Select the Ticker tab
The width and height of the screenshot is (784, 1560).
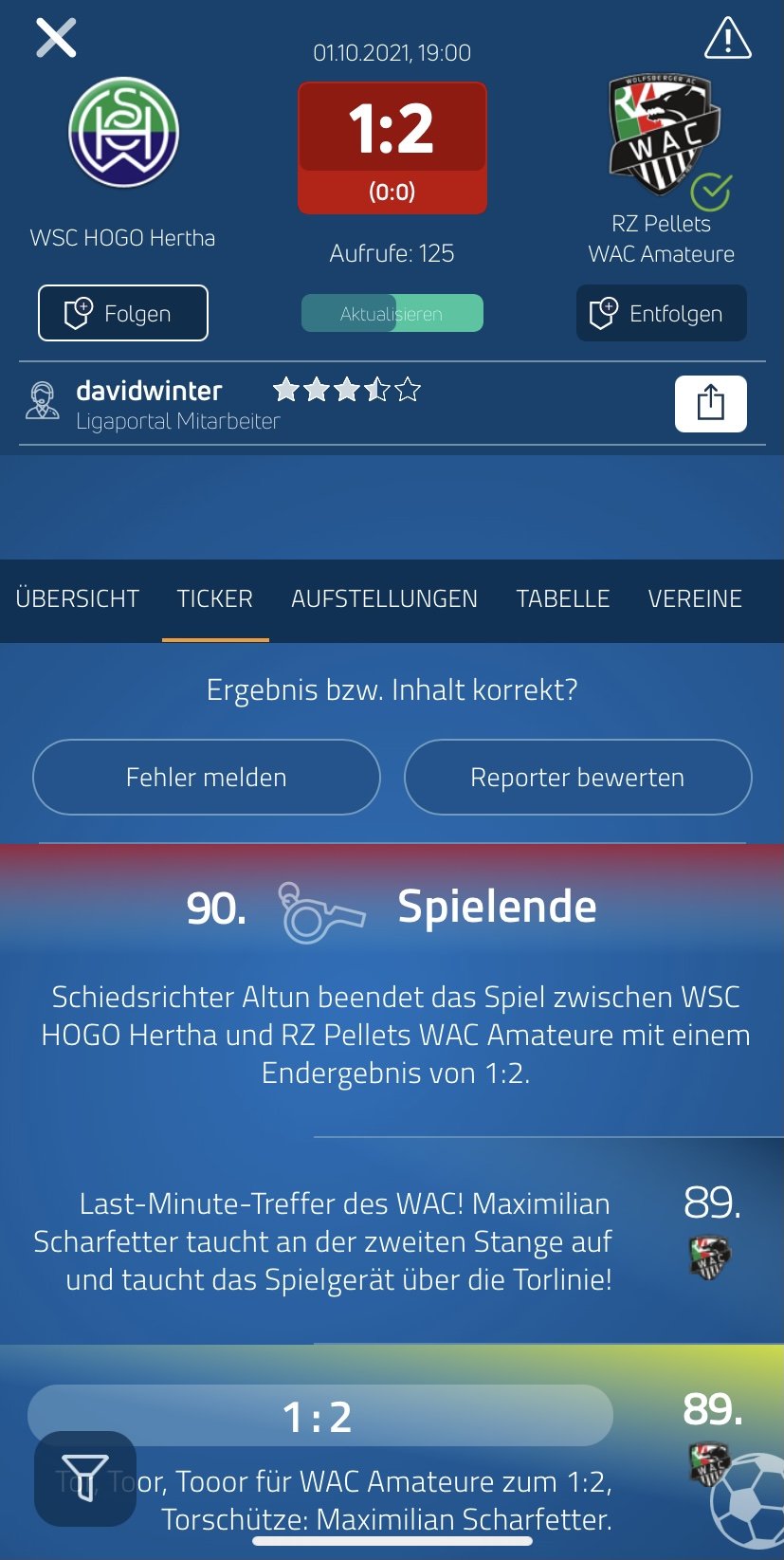pyautogui.click(x=215, y=599)
